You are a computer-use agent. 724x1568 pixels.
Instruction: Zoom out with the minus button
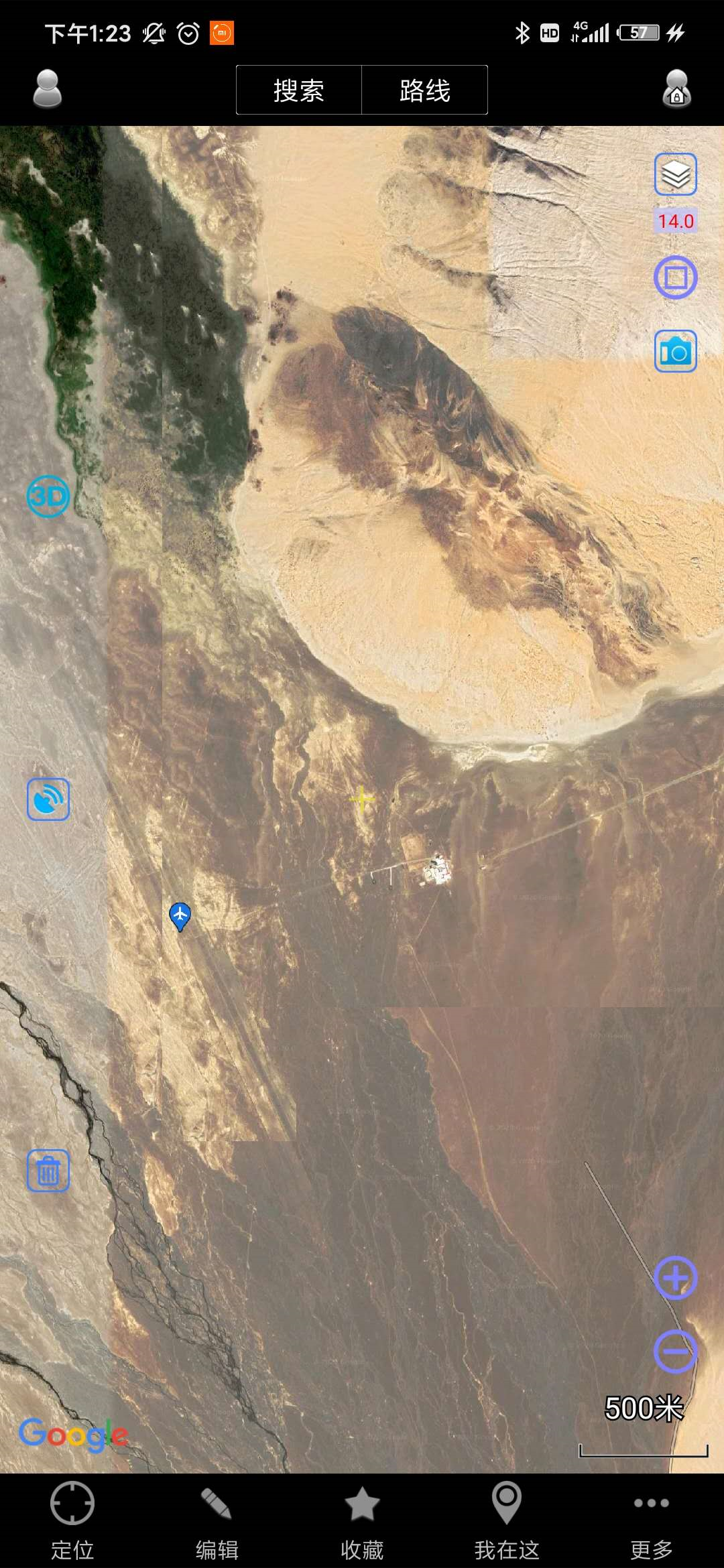(675, 1352)
